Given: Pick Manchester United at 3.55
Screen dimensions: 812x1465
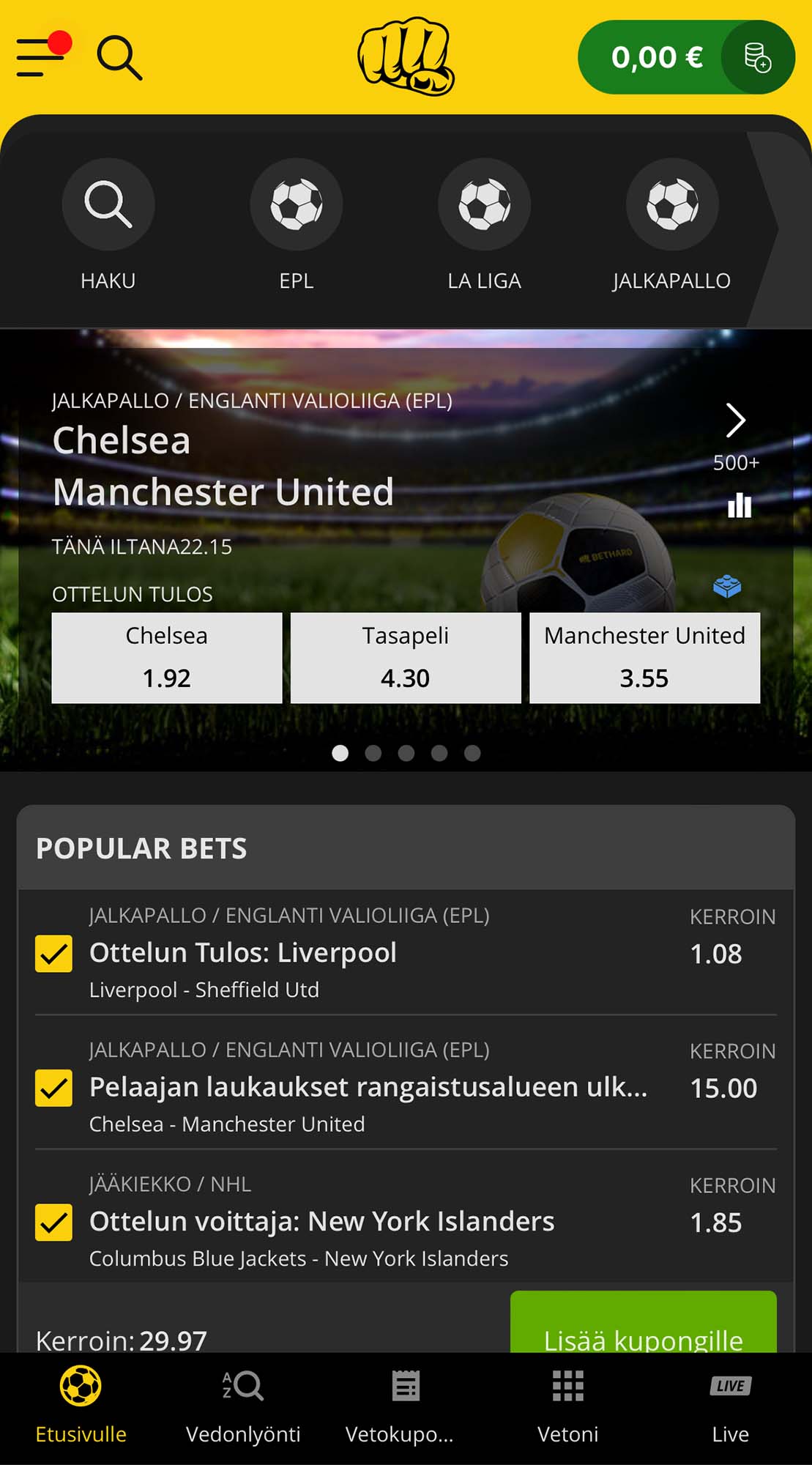Looking at the screenshot, I should 644,658.
